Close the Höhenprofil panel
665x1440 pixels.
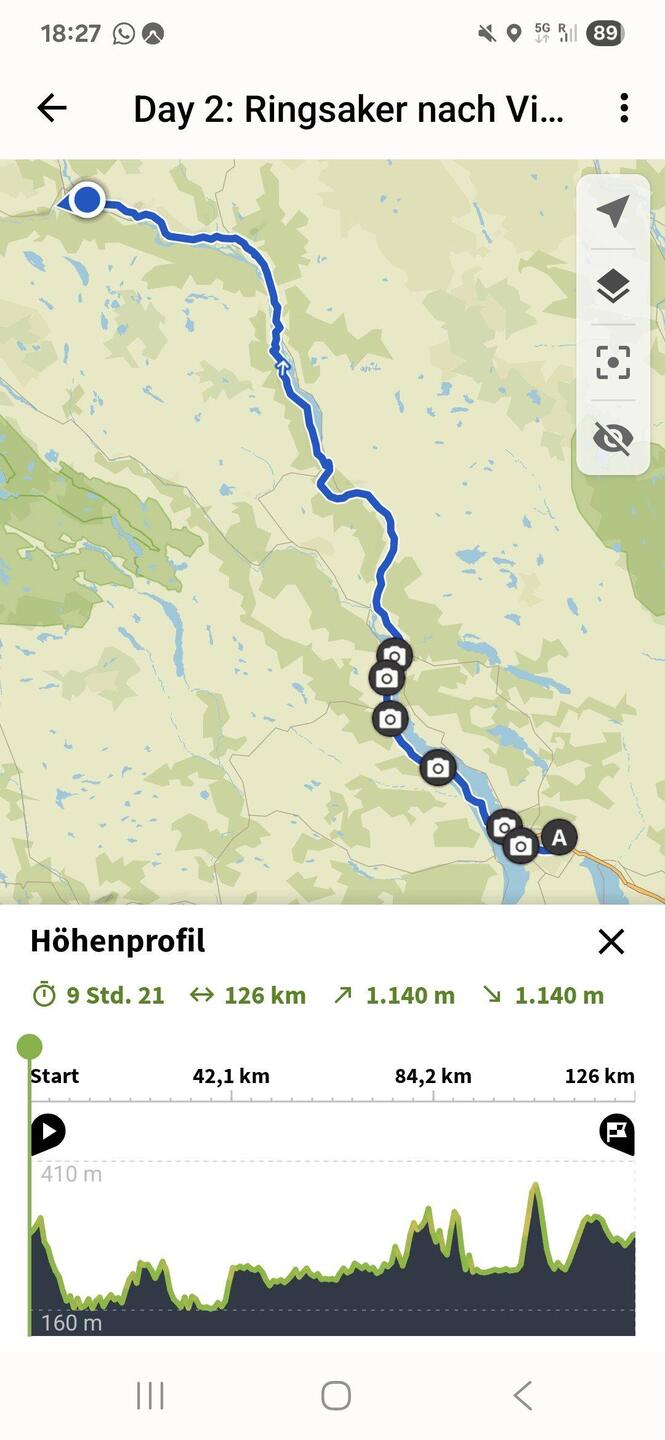[x=610, y=941]
